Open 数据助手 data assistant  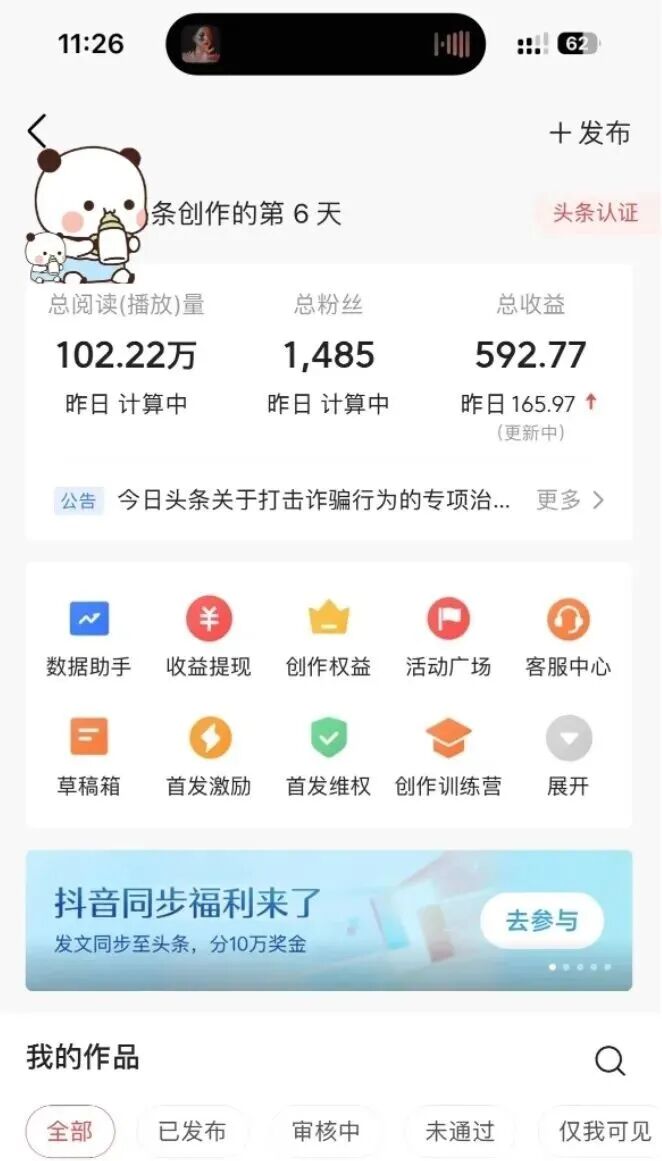[x=89, y=637]
